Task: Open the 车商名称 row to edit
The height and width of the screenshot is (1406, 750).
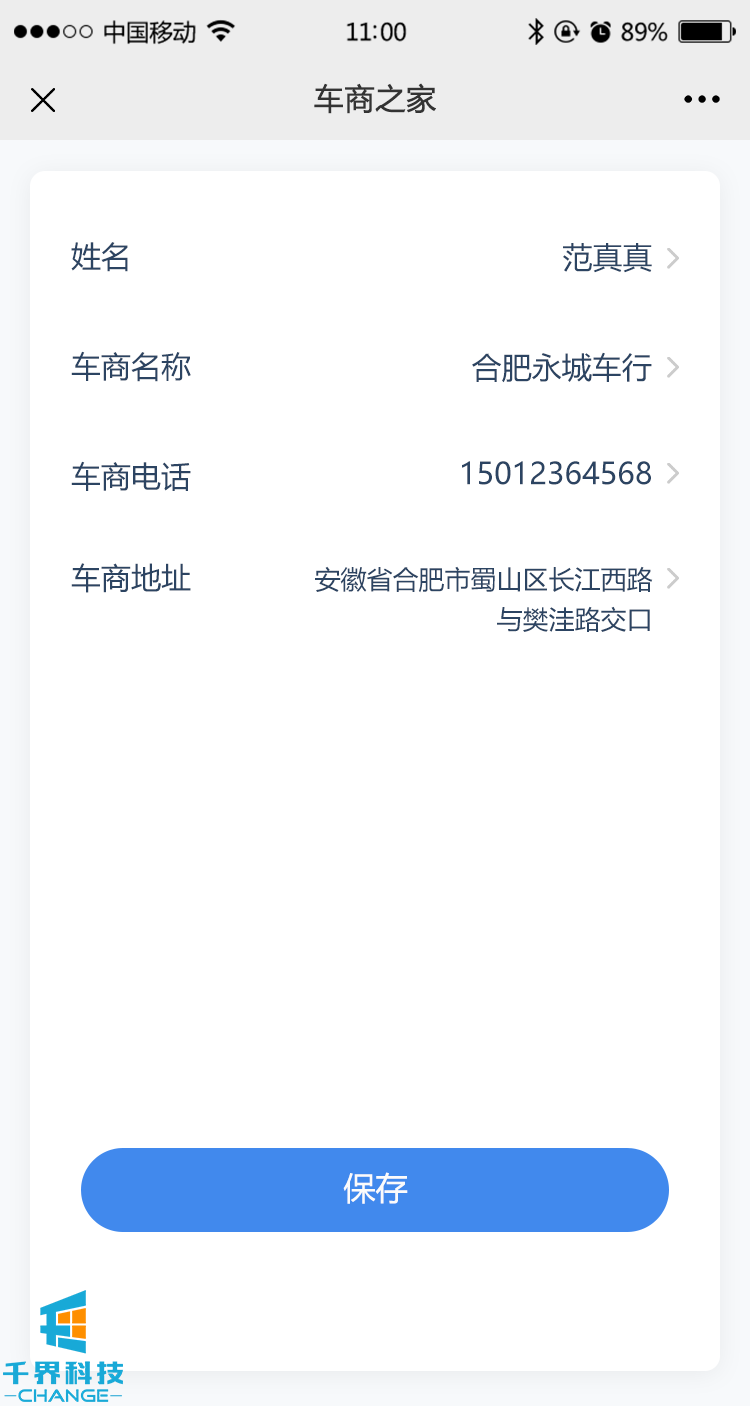Action: click(375, 368)
